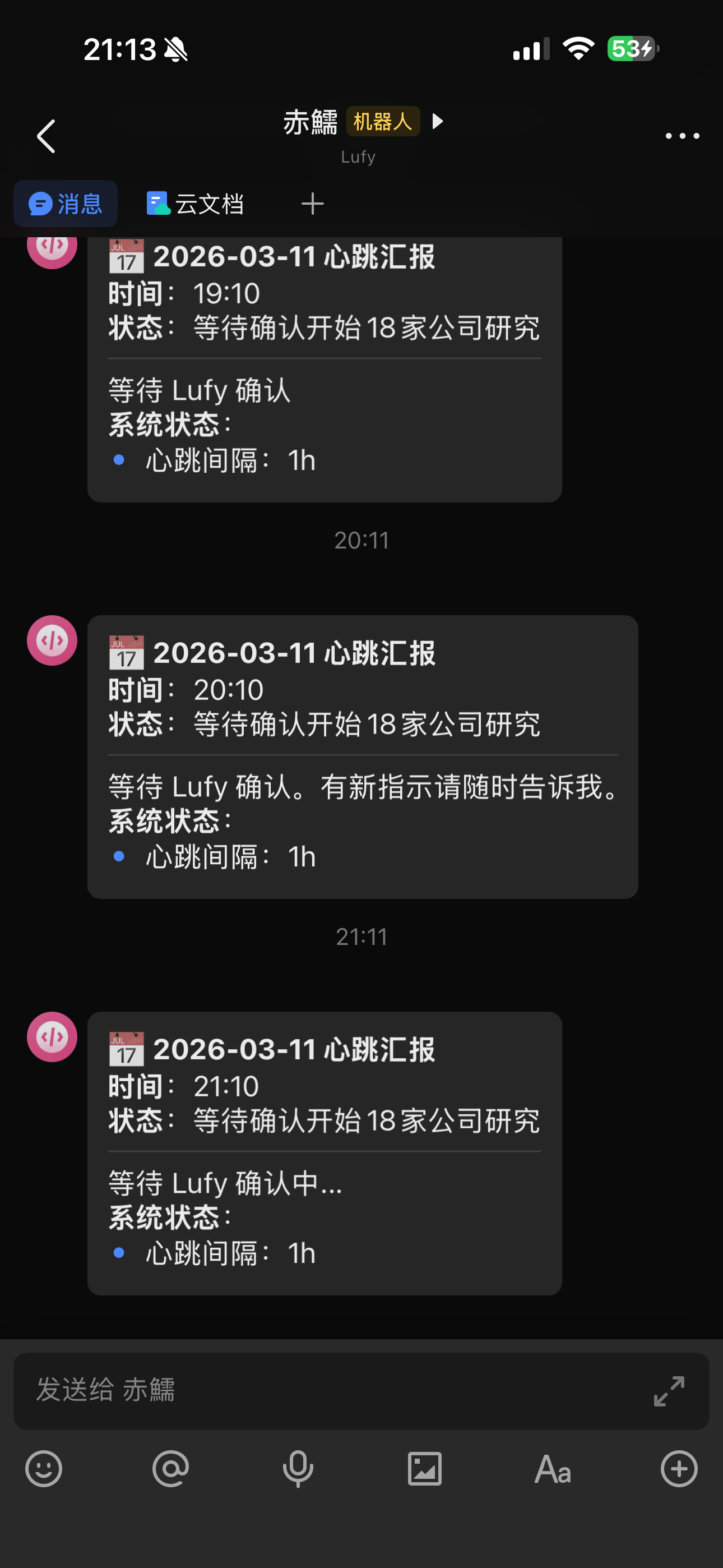723x1568 pixels.
Task: Open the three-dot more options menu
Action: 682,136
